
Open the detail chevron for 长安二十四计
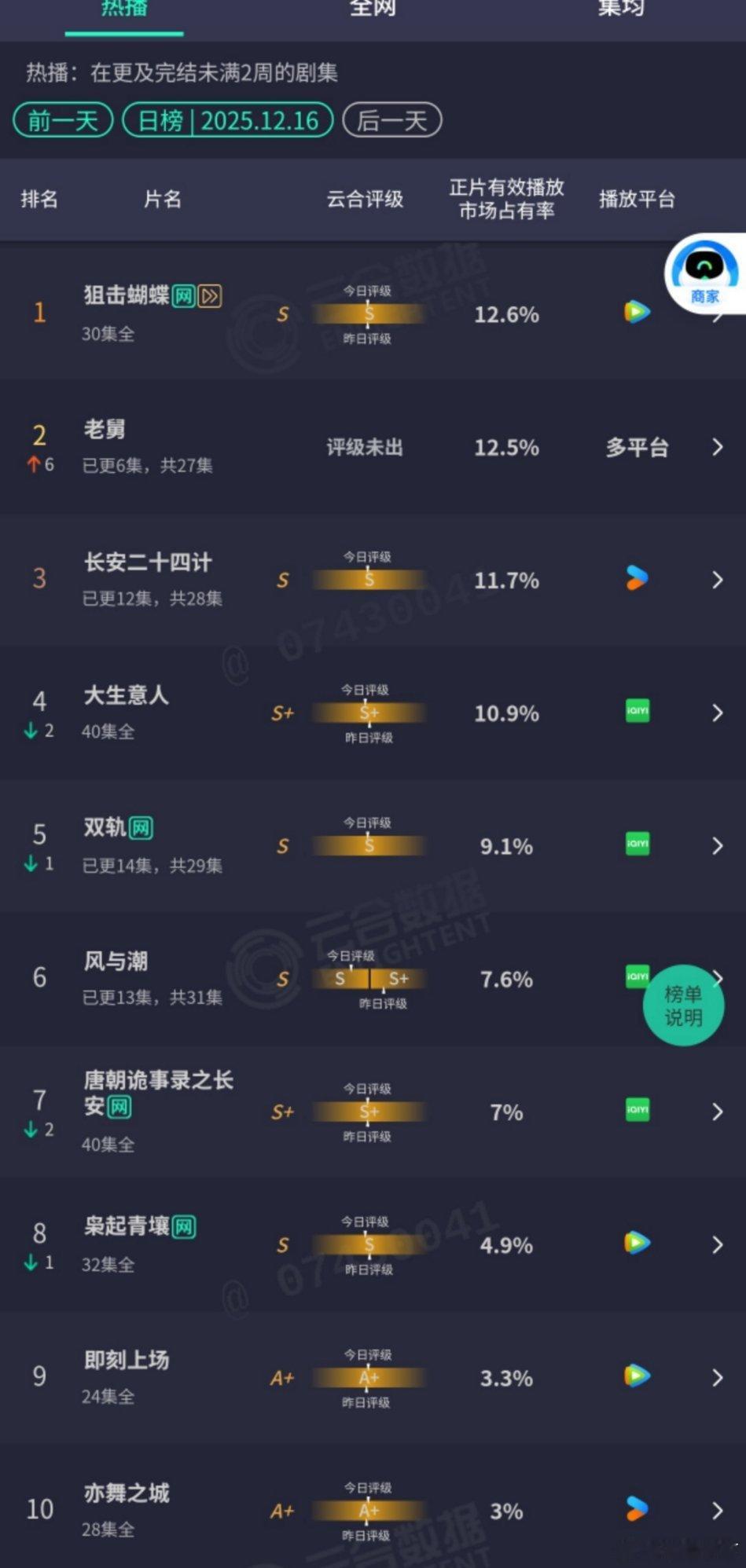pos(717,580)
